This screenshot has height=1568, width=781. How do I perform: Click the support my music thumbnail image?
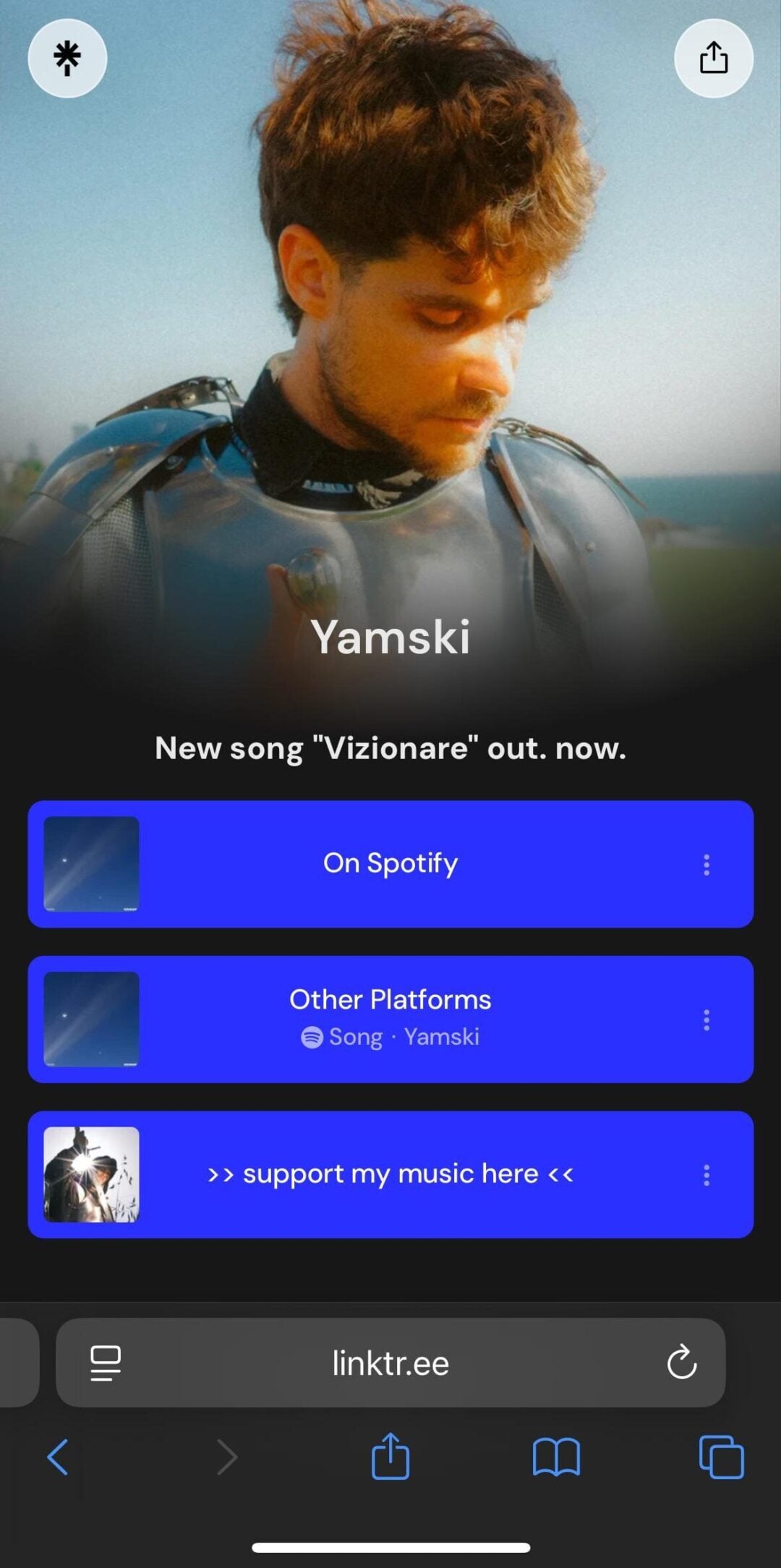[x=91, y=1174]
